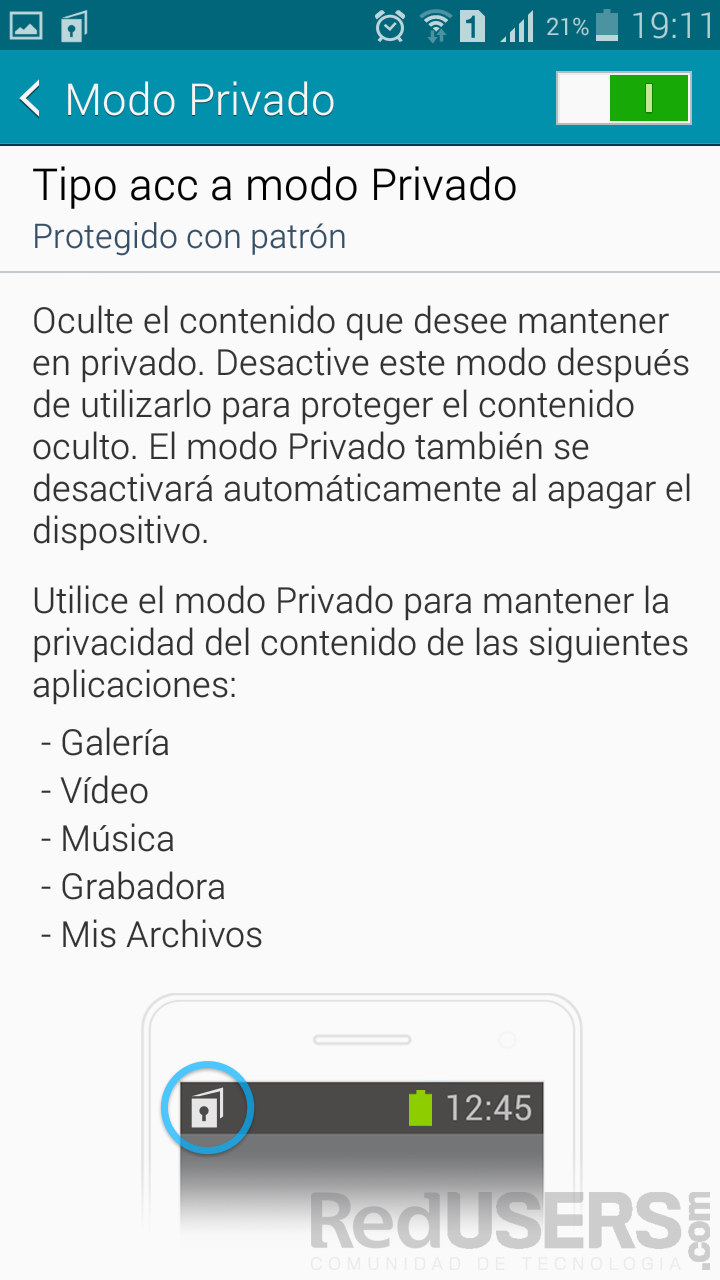Turn off the Modo Privado switch

tap(624, 98)
